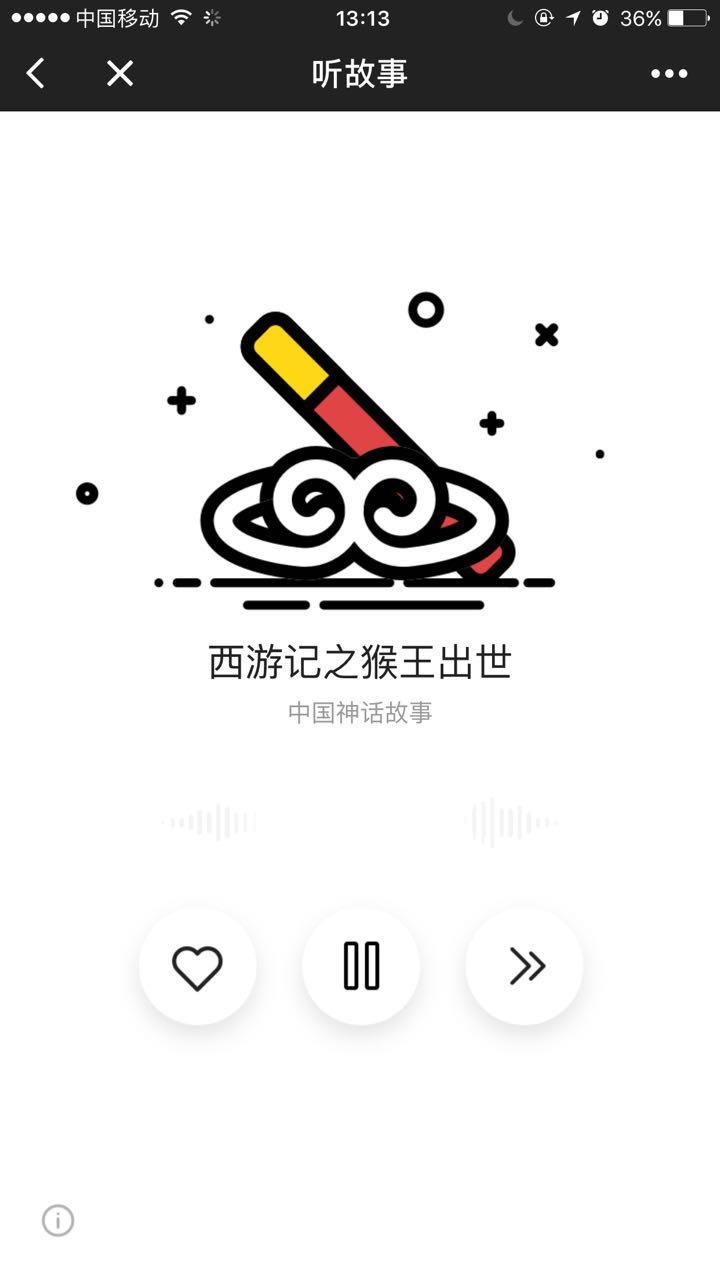The width and height of the screenshot is (720, 1280).
Task: Like the story with the heart button
Action: [197, 966]
